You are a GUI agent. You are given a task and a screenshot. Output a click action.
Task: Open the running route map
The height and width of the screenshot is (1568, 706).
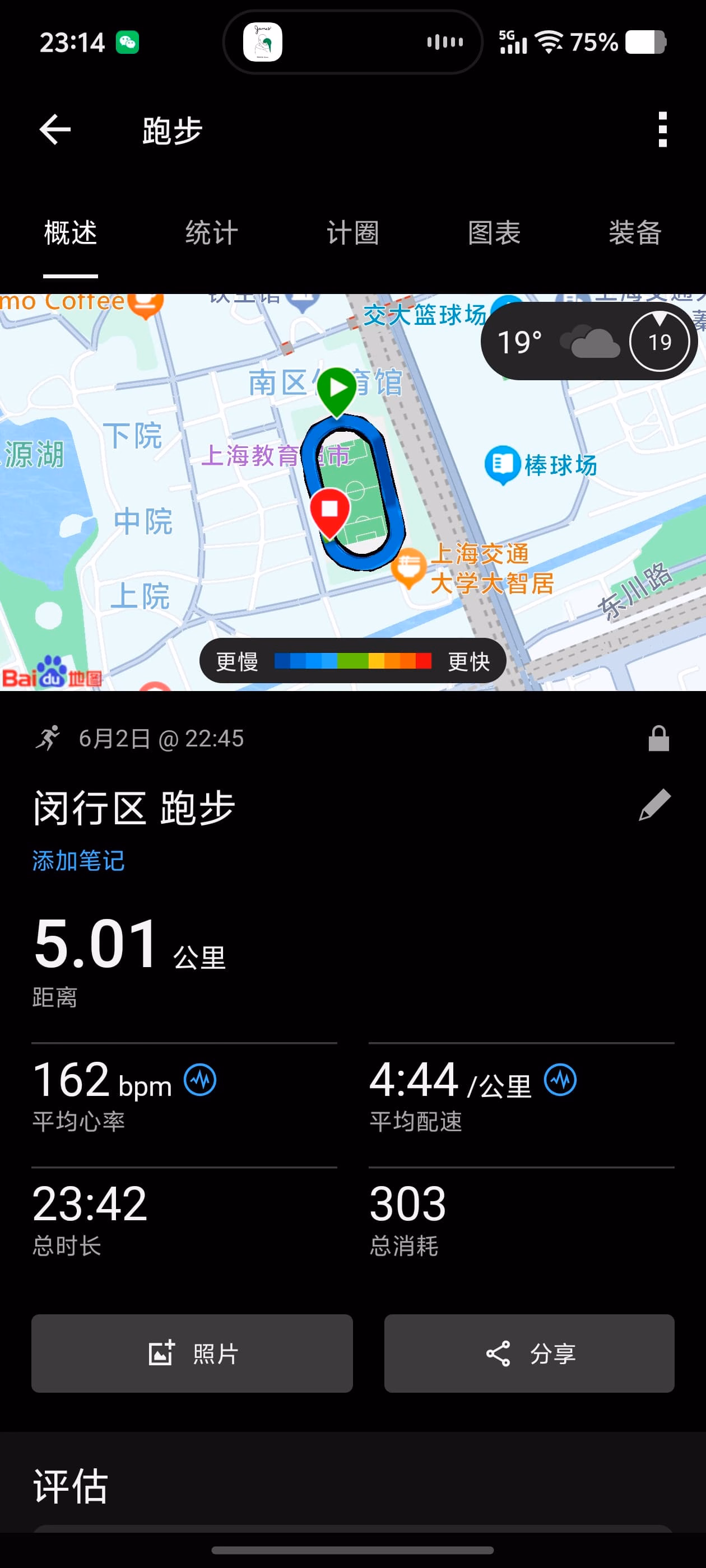352,492
